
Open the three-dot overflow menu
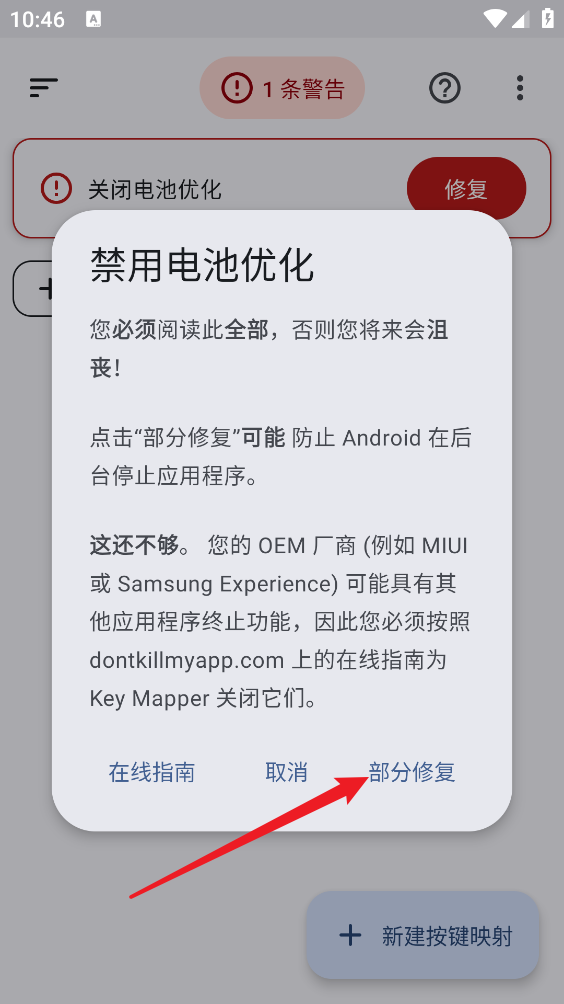520,88
